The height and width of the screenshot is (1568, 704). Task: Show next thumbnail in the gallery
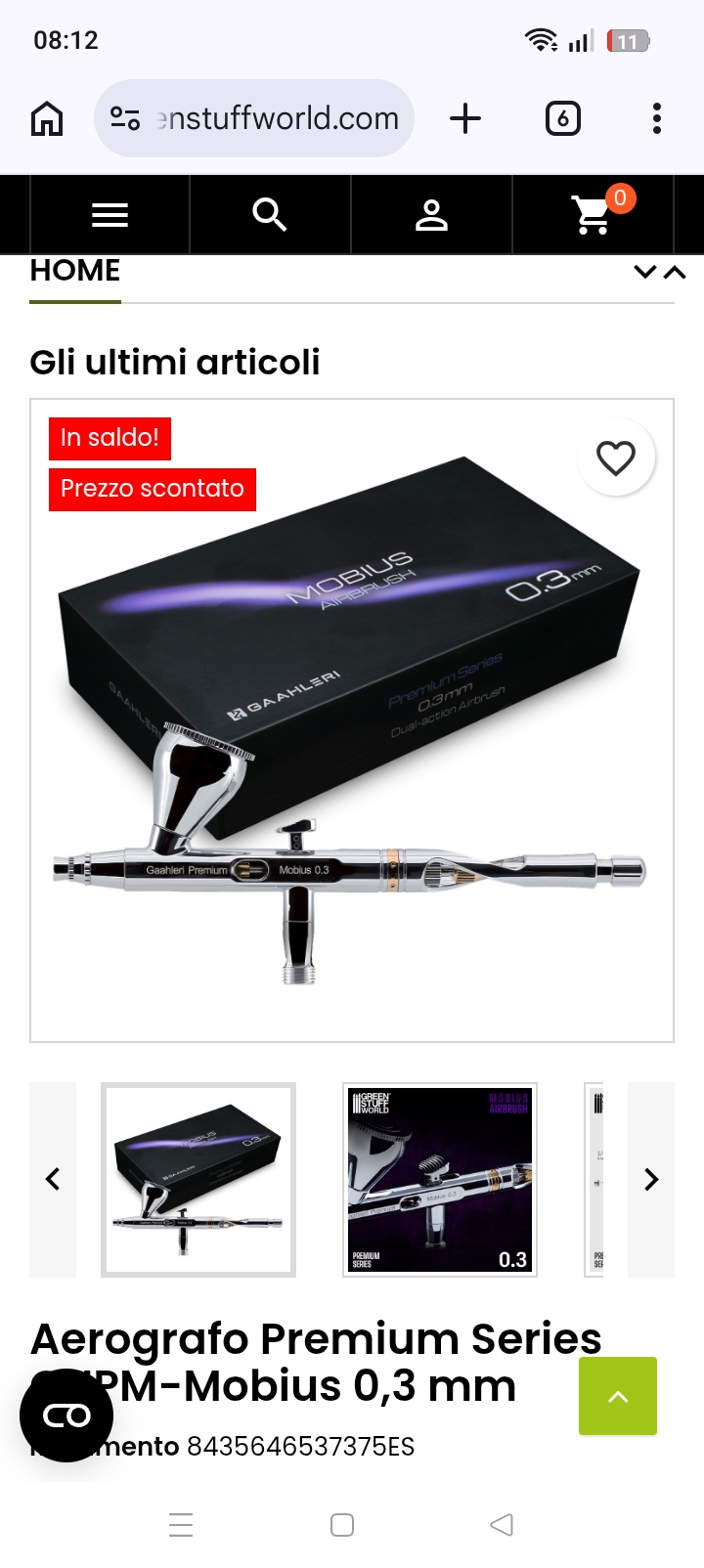(651, 1179)
